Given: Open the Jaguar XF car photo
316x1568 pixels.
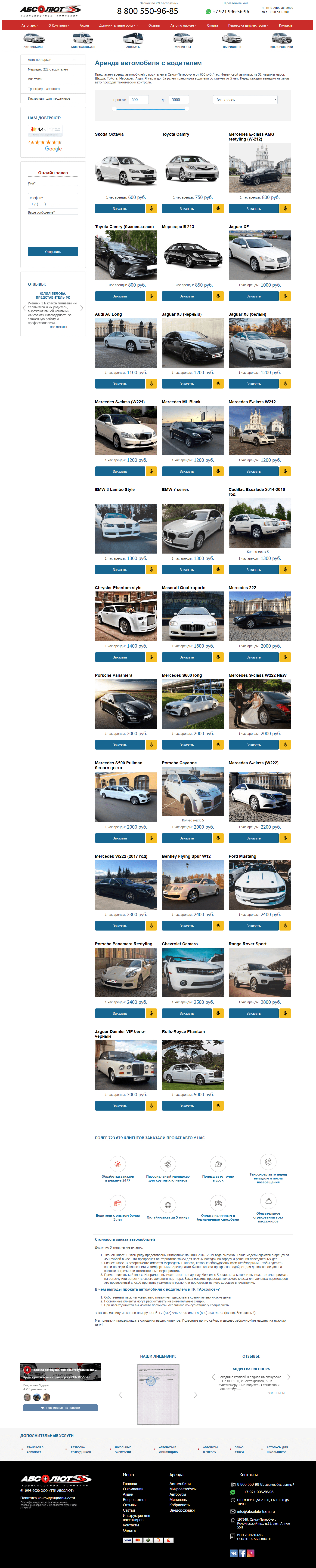Looking at the screenshot, I should coord(259,256).
